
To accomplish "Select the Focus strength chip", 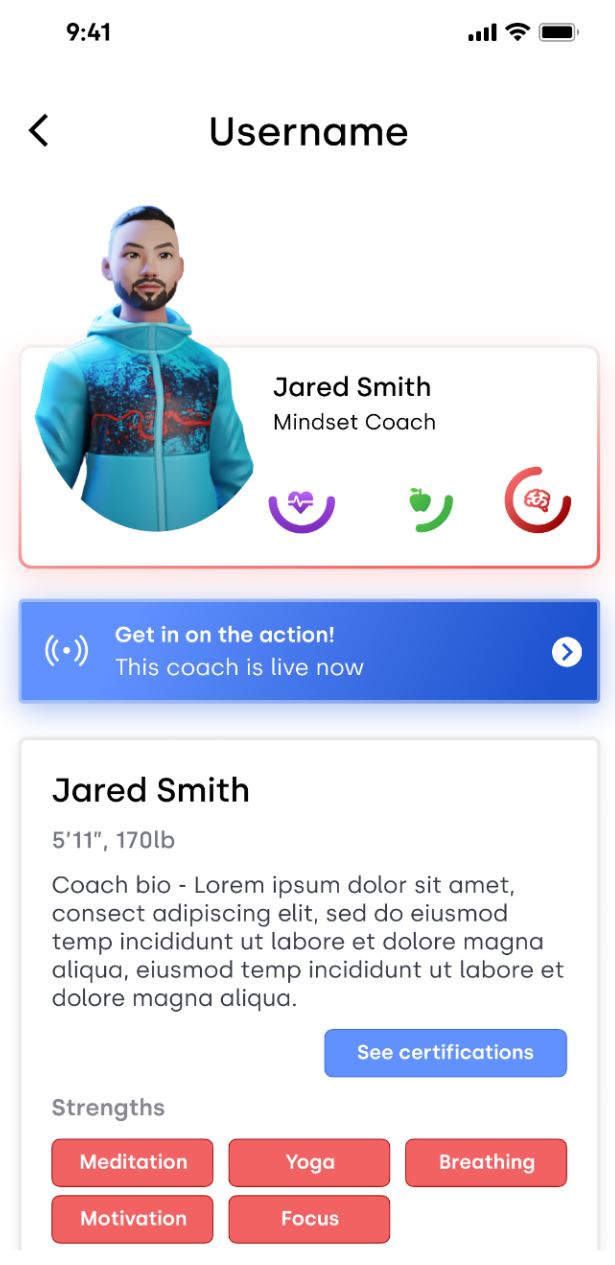I will pyautogui.click(x=309, y=1219).
